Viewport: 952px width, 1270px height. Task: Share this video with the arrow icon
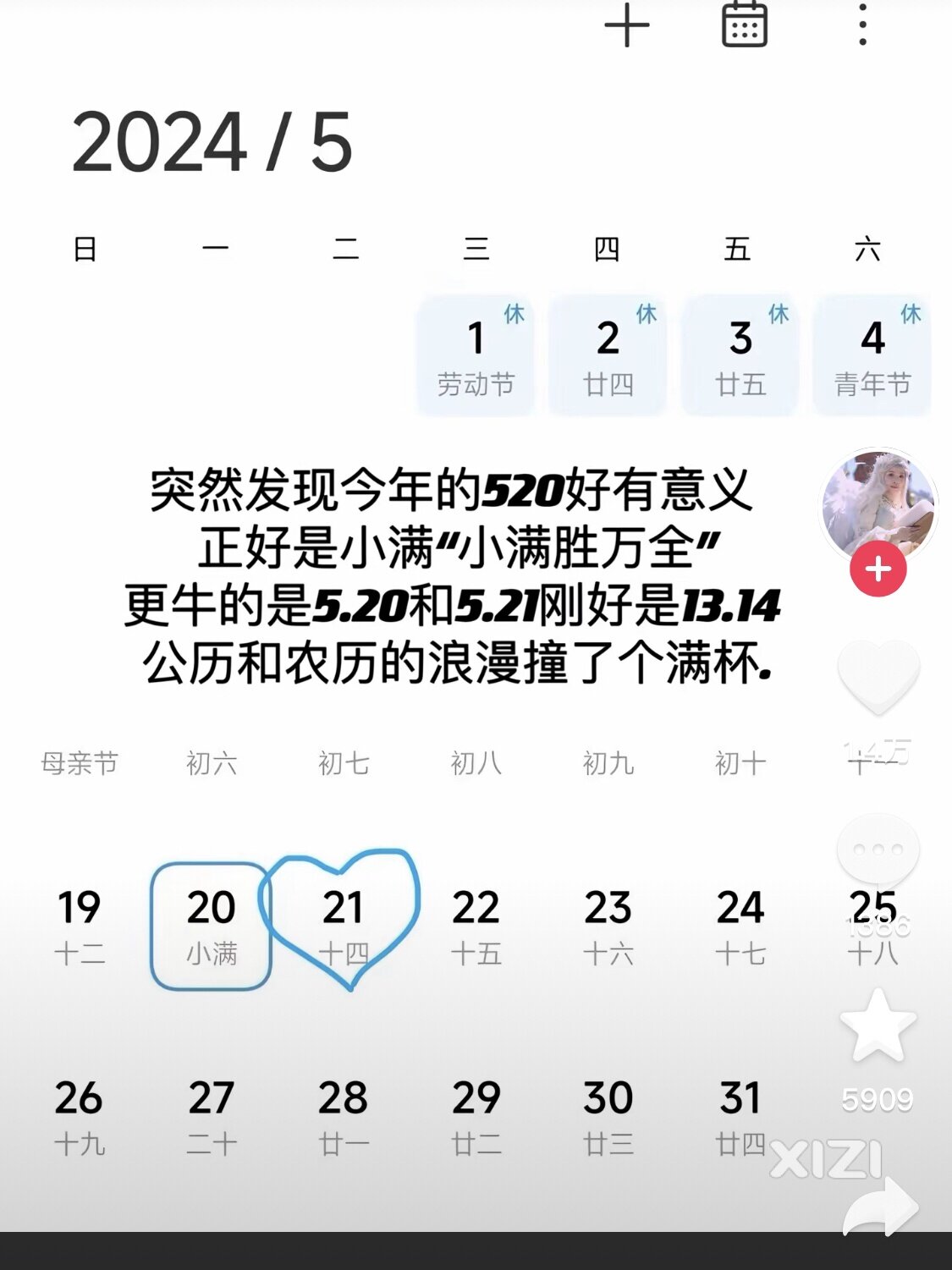click(x=880, y=1206)
